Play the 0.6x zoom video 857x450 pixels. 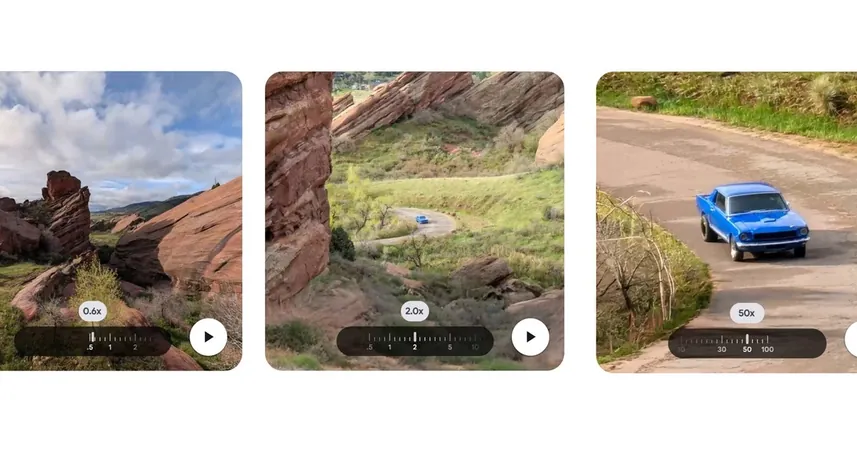pos(208,337)
